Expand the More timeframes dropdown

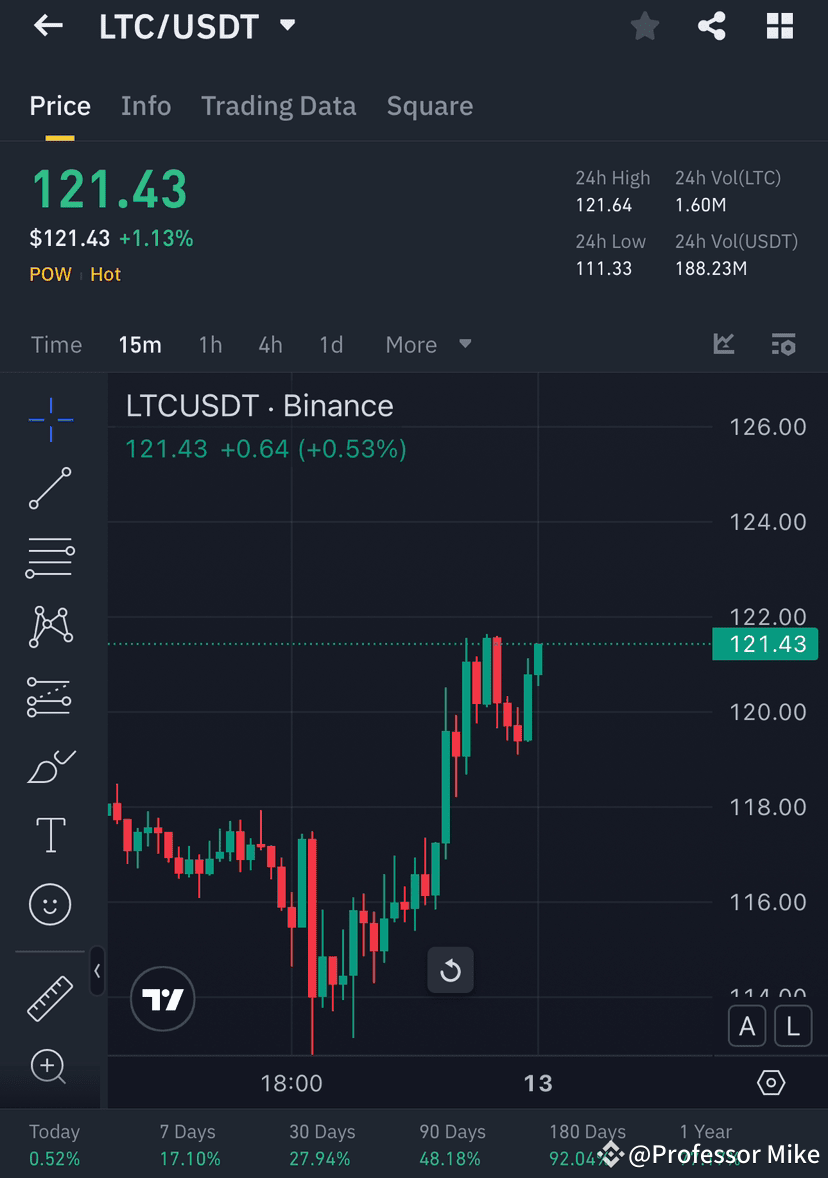[x=424, y=344]
